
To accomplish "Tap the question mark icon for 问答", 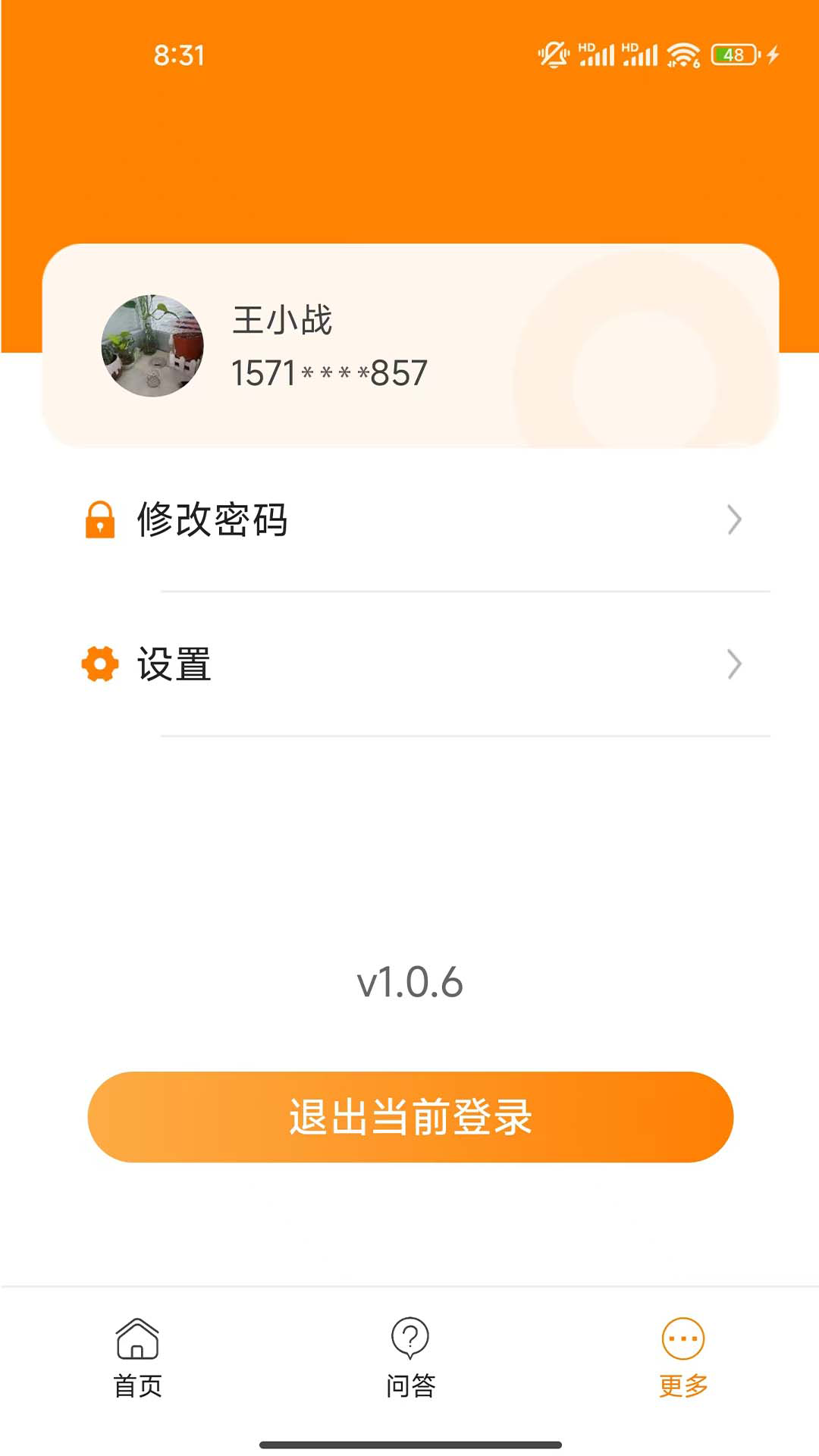I will tap(409, 1338).
